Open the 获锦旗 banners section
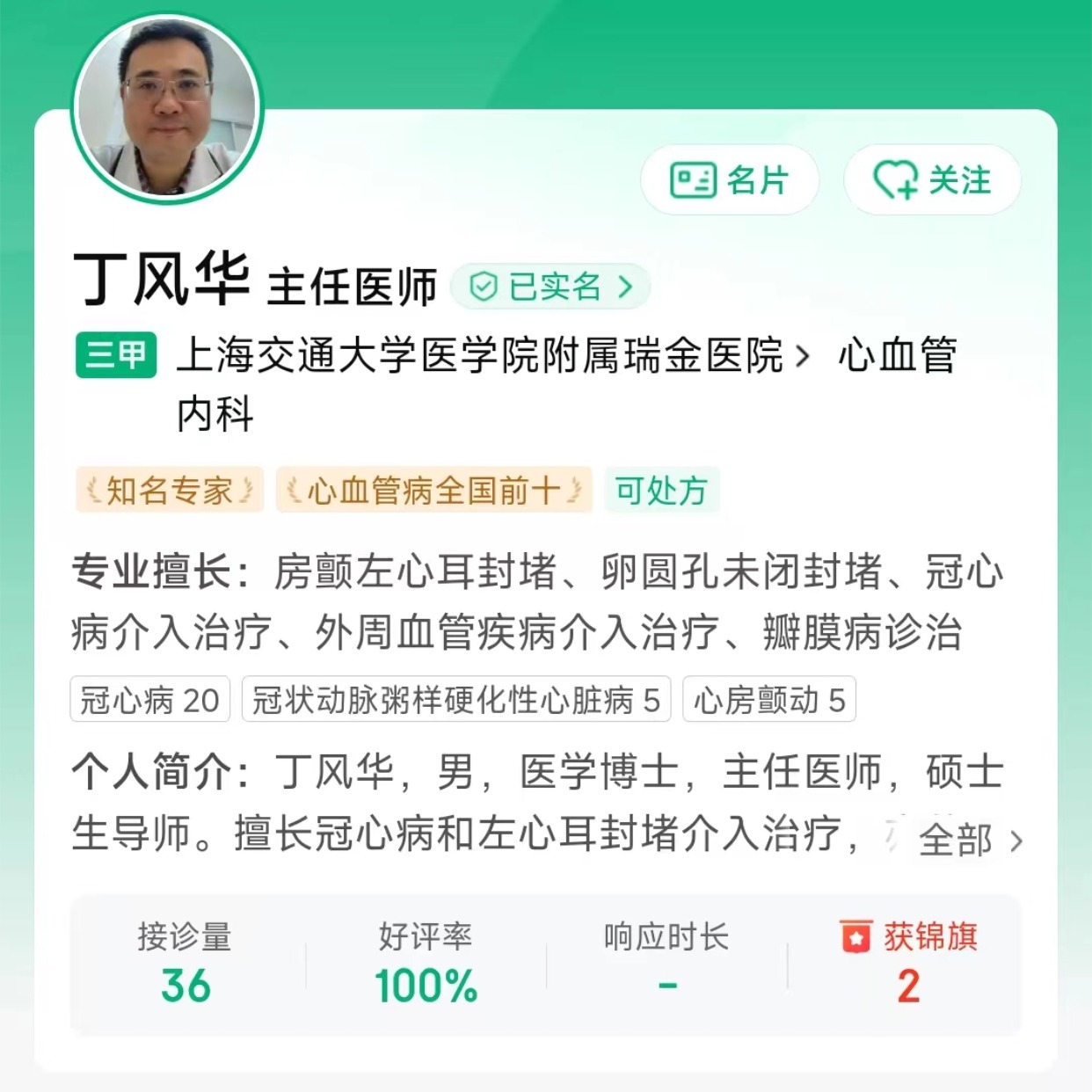 click(x=908, y=963)
